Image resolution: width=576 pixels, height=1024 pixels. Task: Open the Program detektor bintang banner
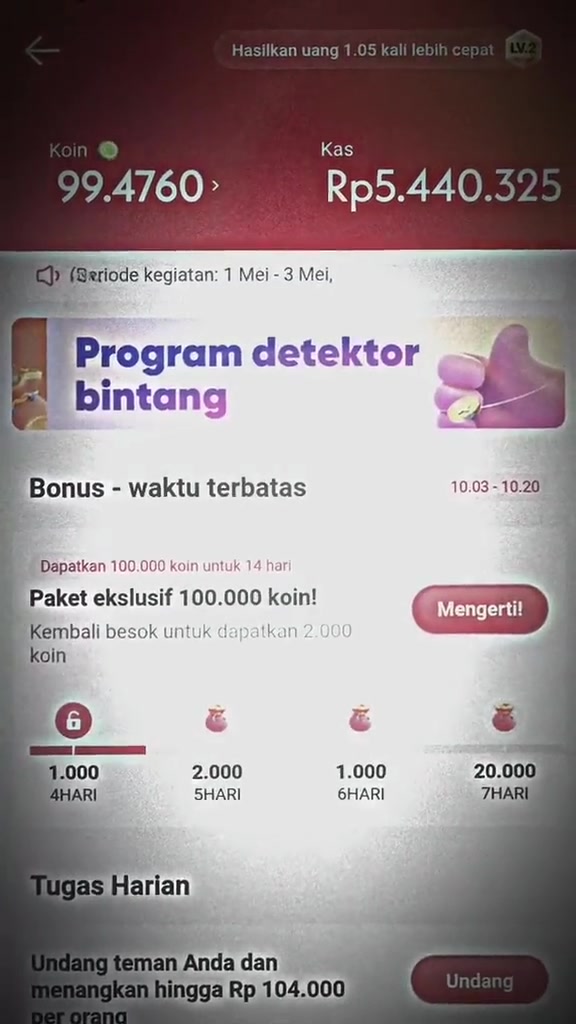point(289,373)
